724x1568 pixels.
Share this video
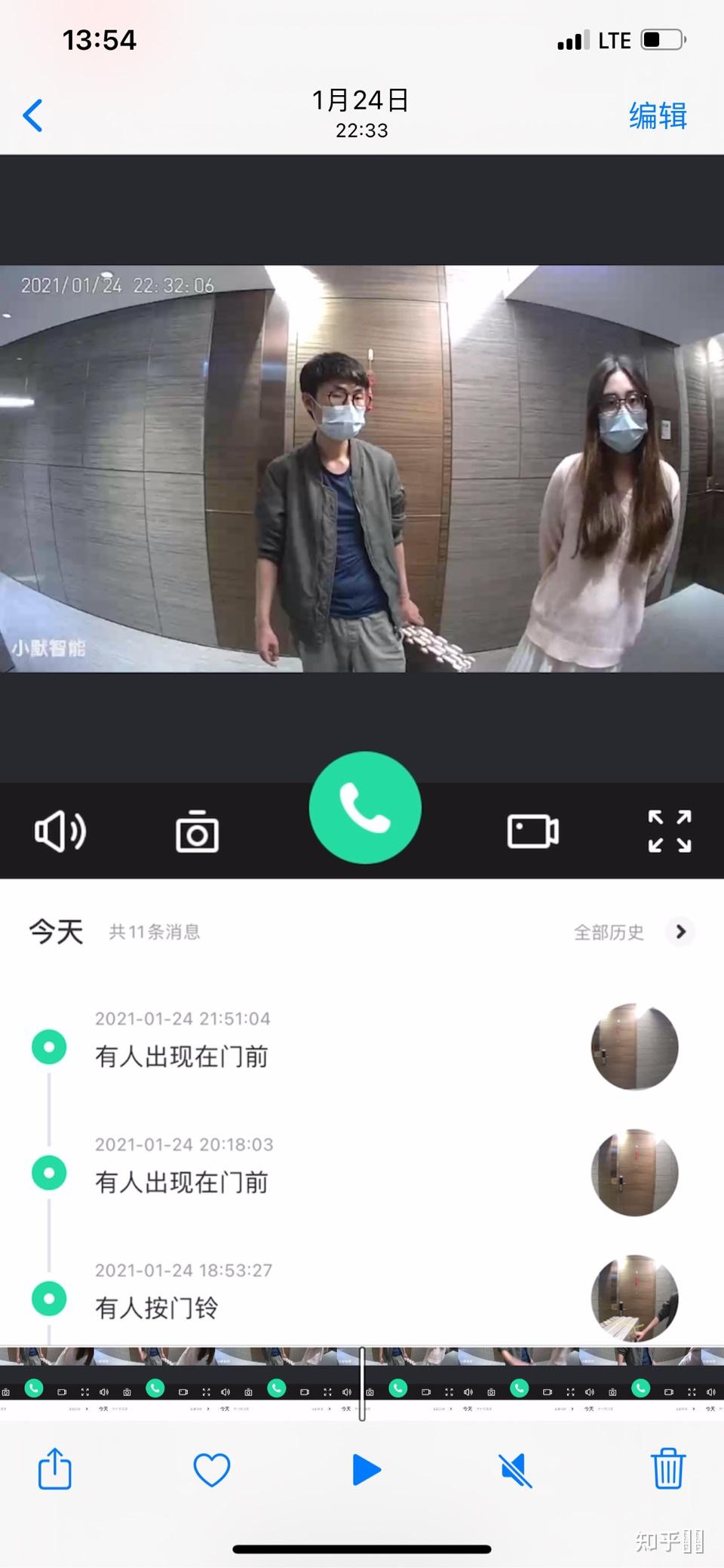54,1469
